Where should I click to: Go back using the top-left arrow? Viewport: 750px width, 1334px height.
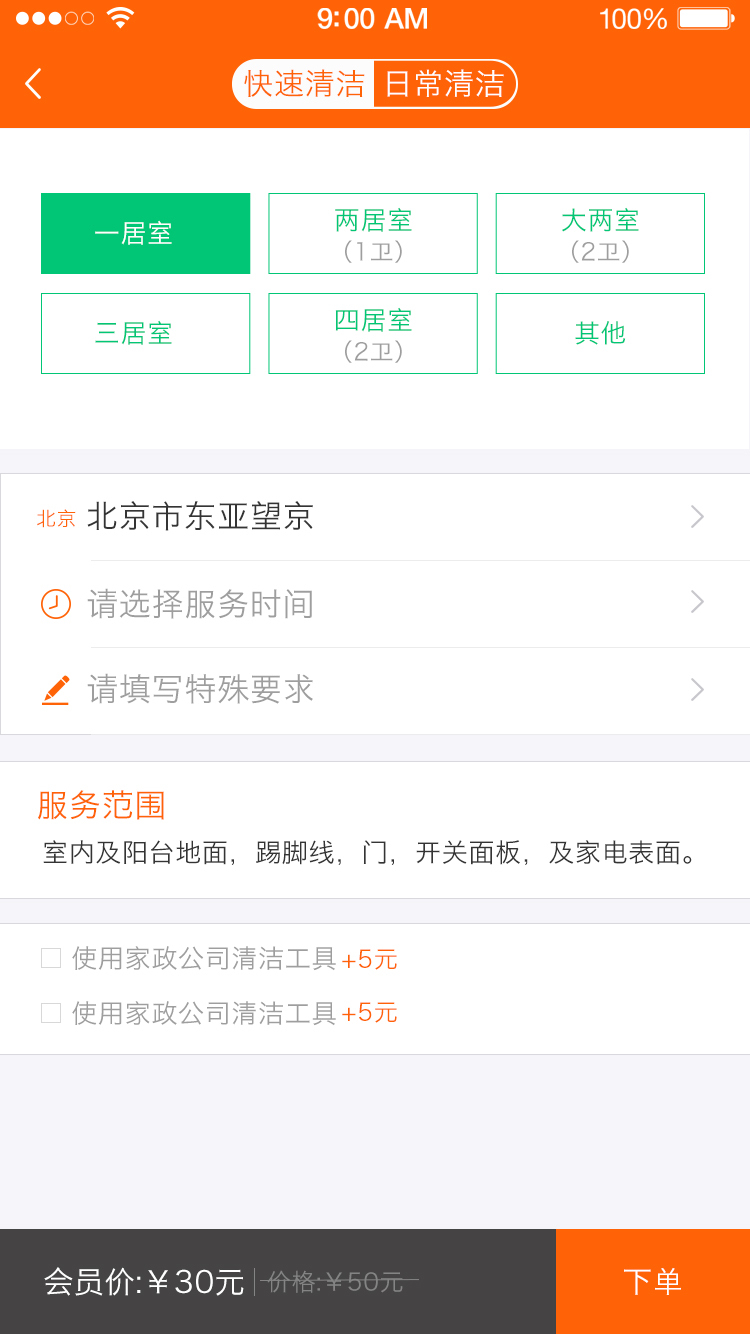[34, 84]
